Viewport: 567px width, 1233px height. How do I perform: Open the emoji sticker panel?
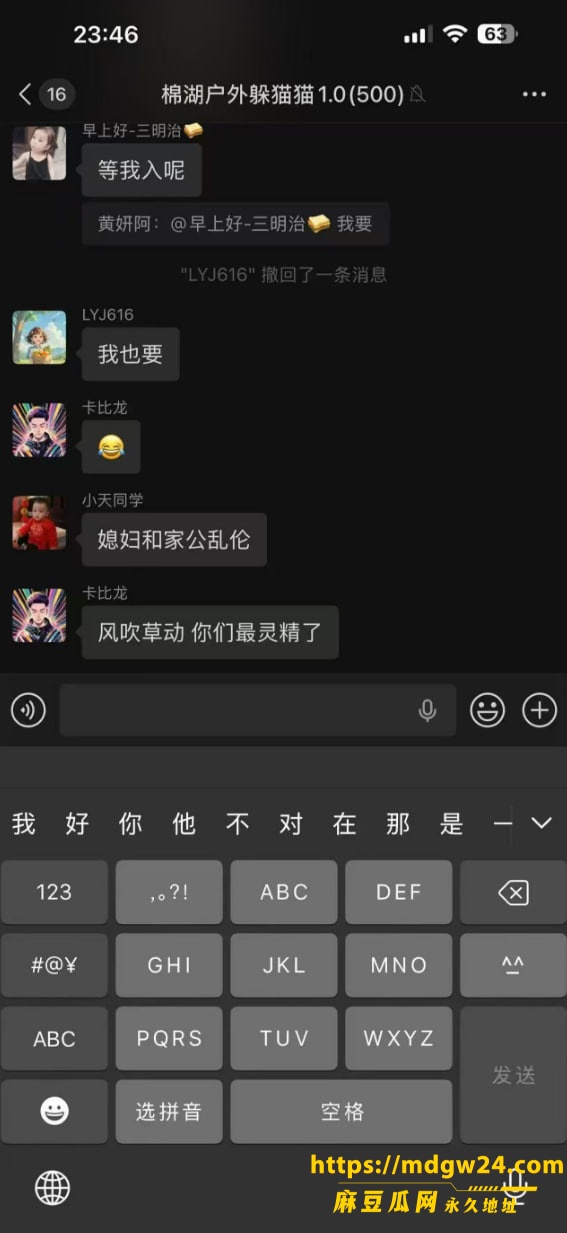click(487, 711)
